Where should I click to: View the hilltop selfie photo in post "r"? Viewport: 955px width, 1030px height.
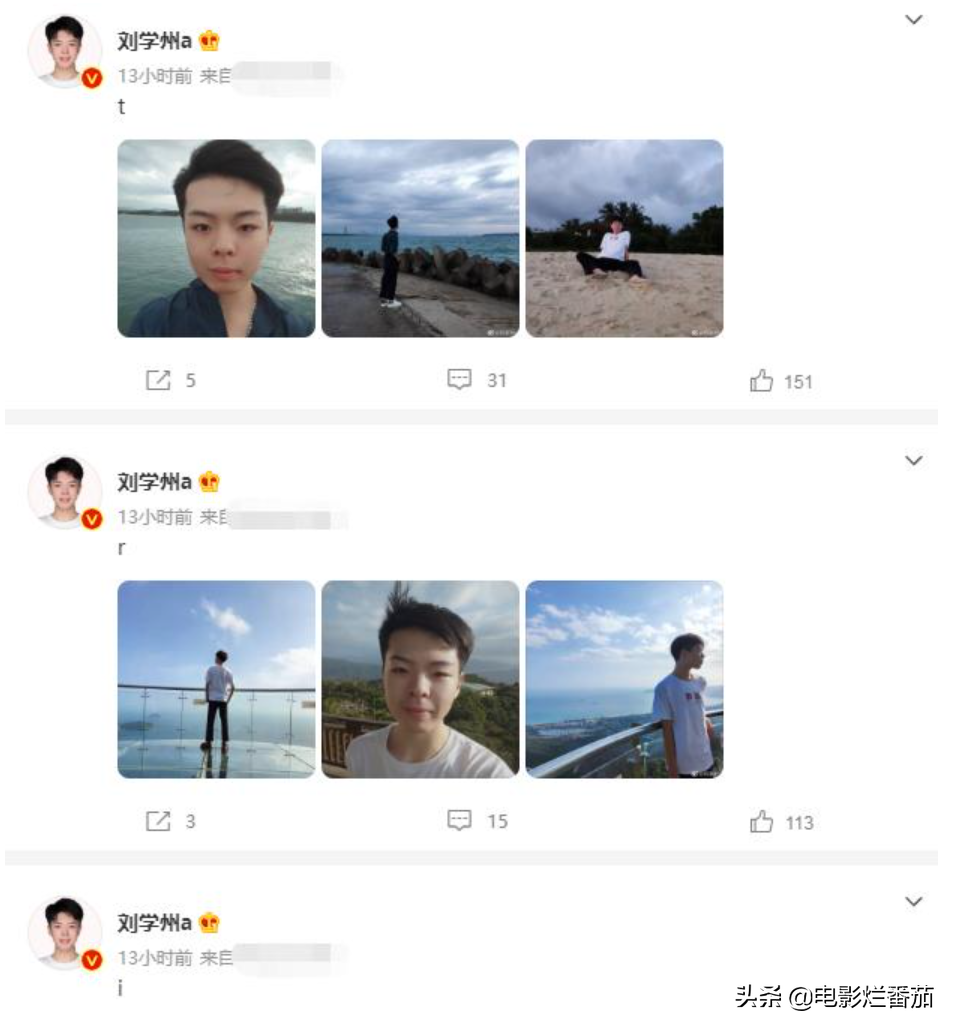420,679
